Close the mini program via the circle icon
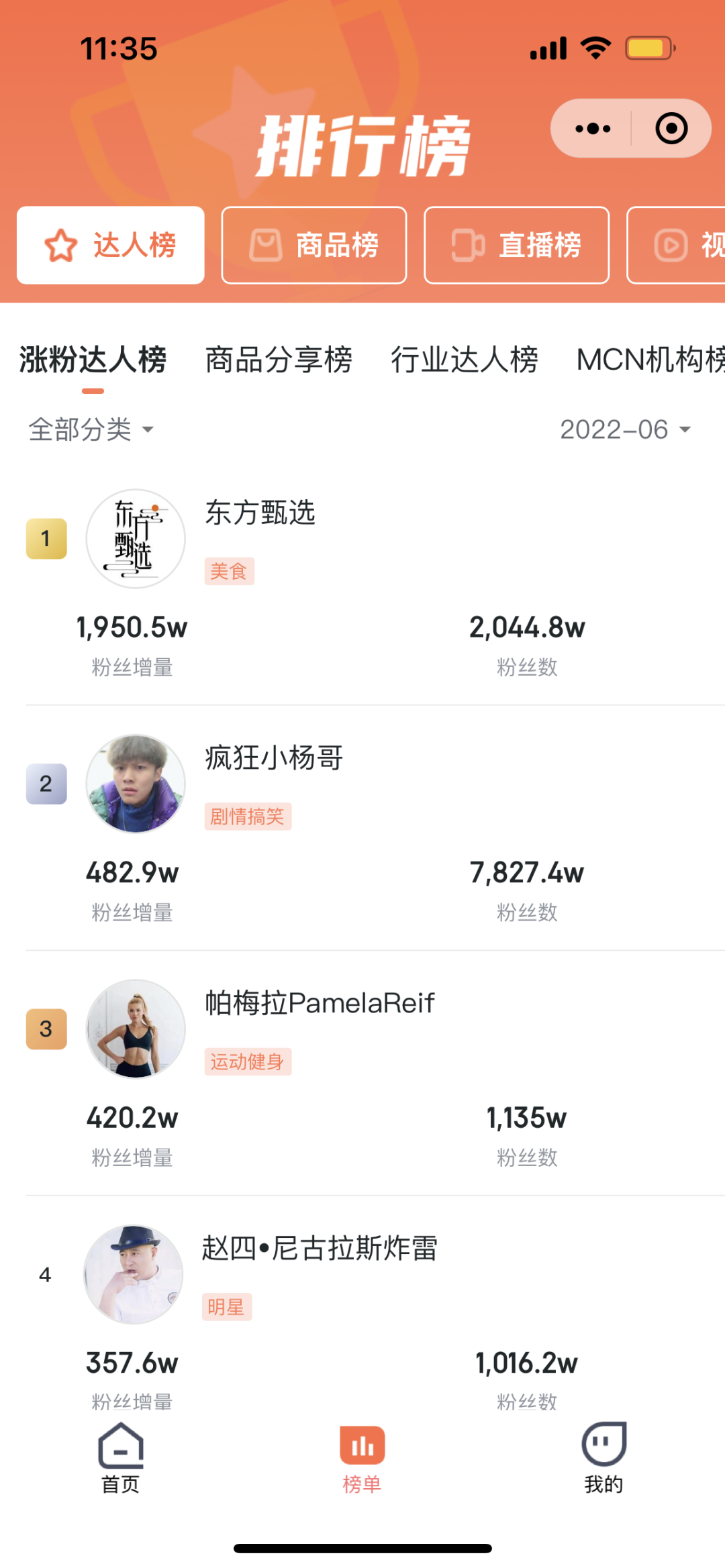The height and width of the screenshot is (1568, 725). (x=671, y=128)
